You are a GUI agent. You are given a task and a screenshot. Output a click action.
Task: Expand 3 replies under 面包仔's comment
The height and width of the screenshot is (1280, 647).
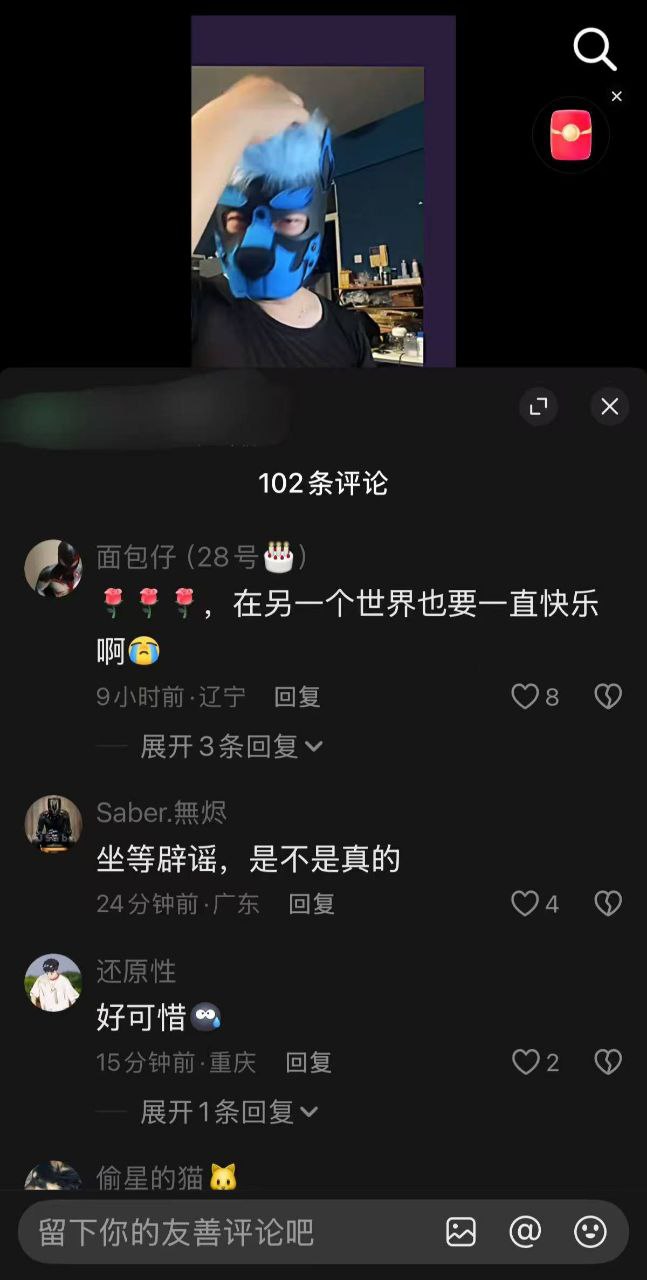coord(232,746)
